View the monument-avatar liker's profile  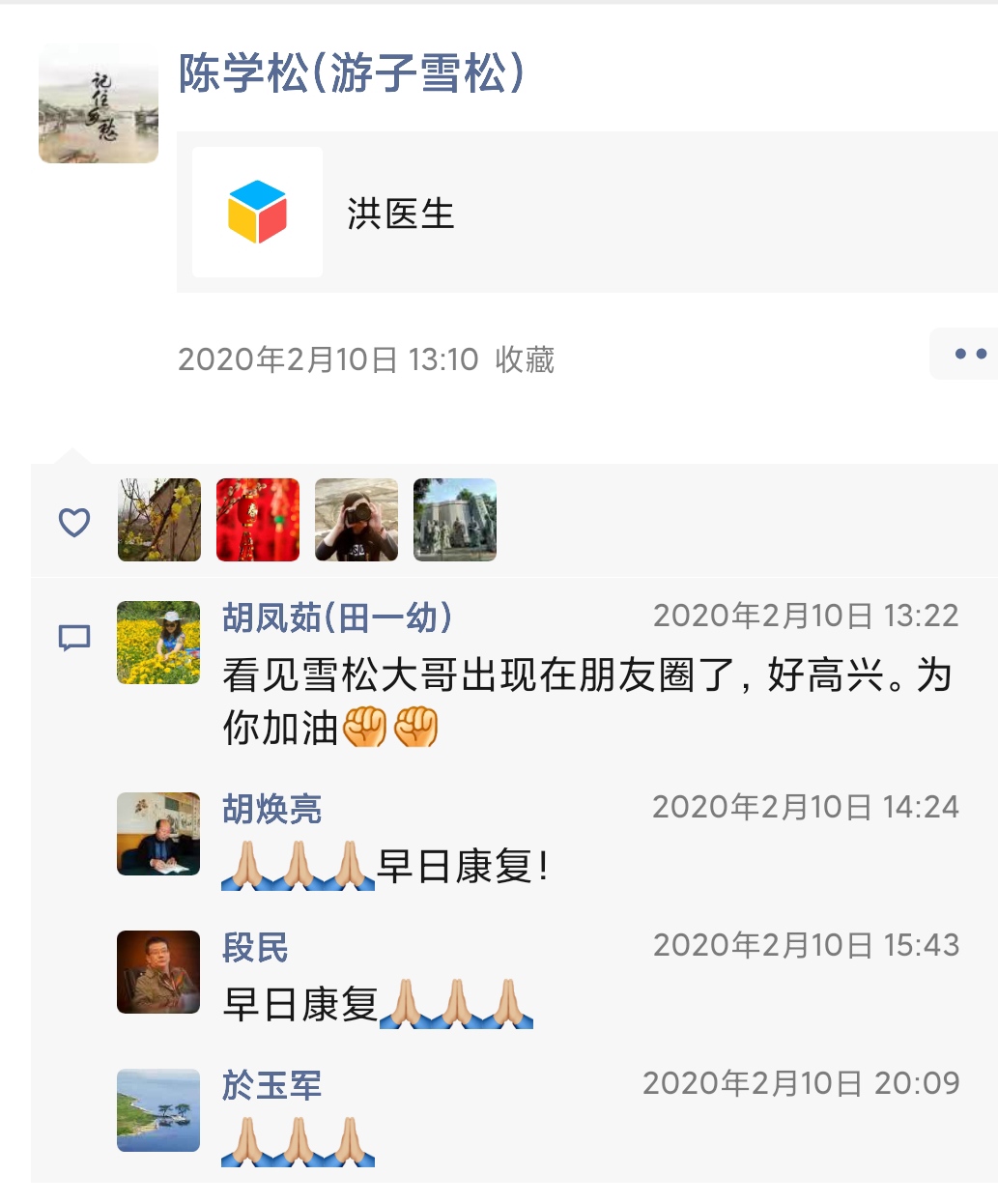point(455,520)
